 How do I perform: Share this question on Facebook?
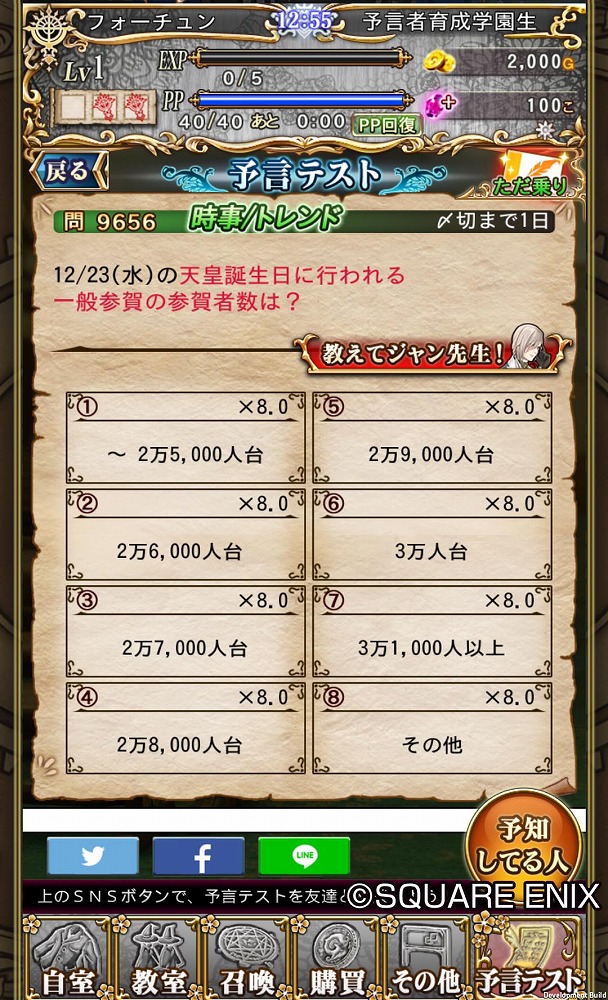pyautogui.click(x=198, y=856)
